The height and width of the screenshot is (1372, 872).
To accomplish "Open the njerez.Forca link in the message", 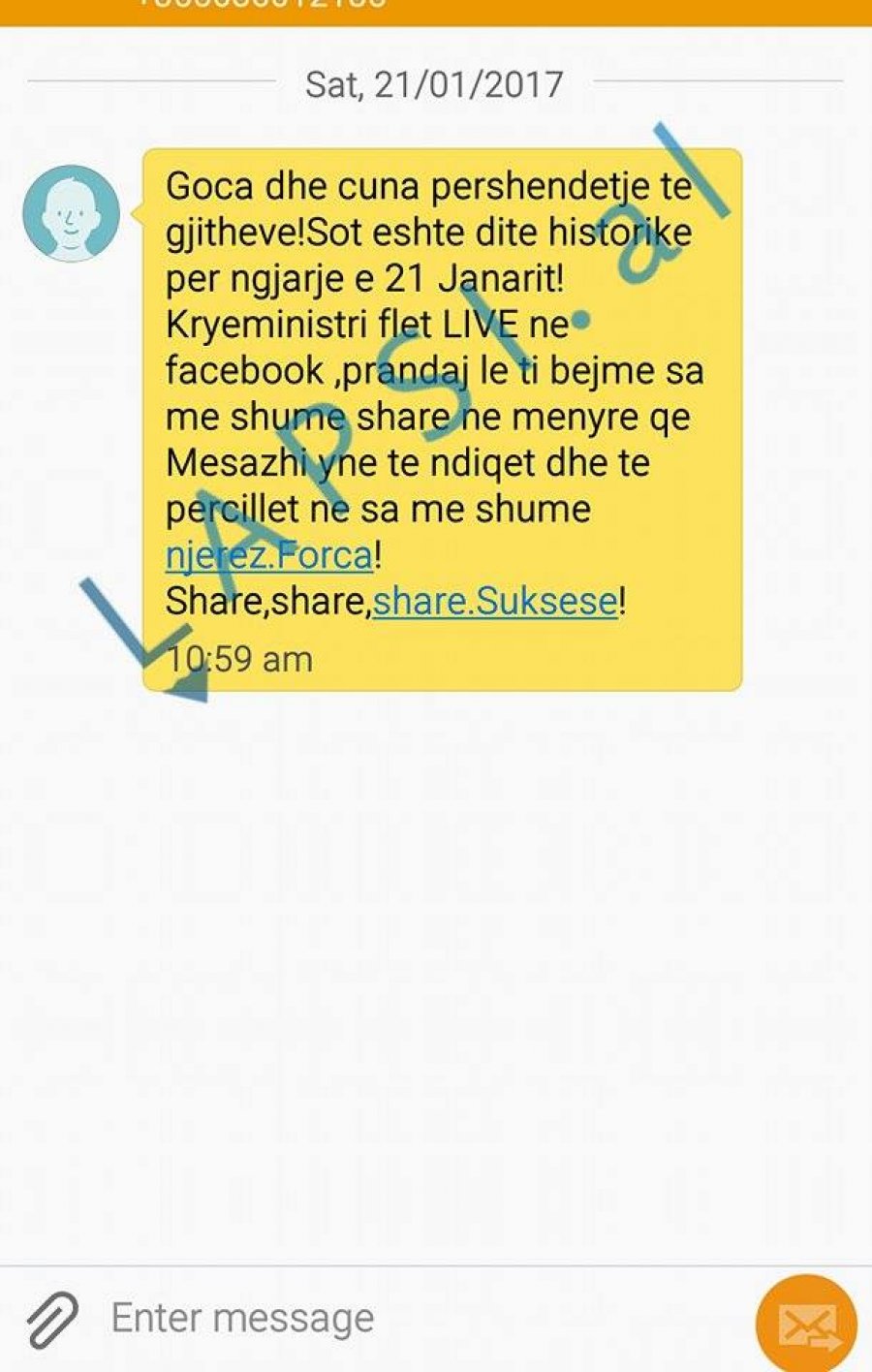I will (x=269, y=556).
